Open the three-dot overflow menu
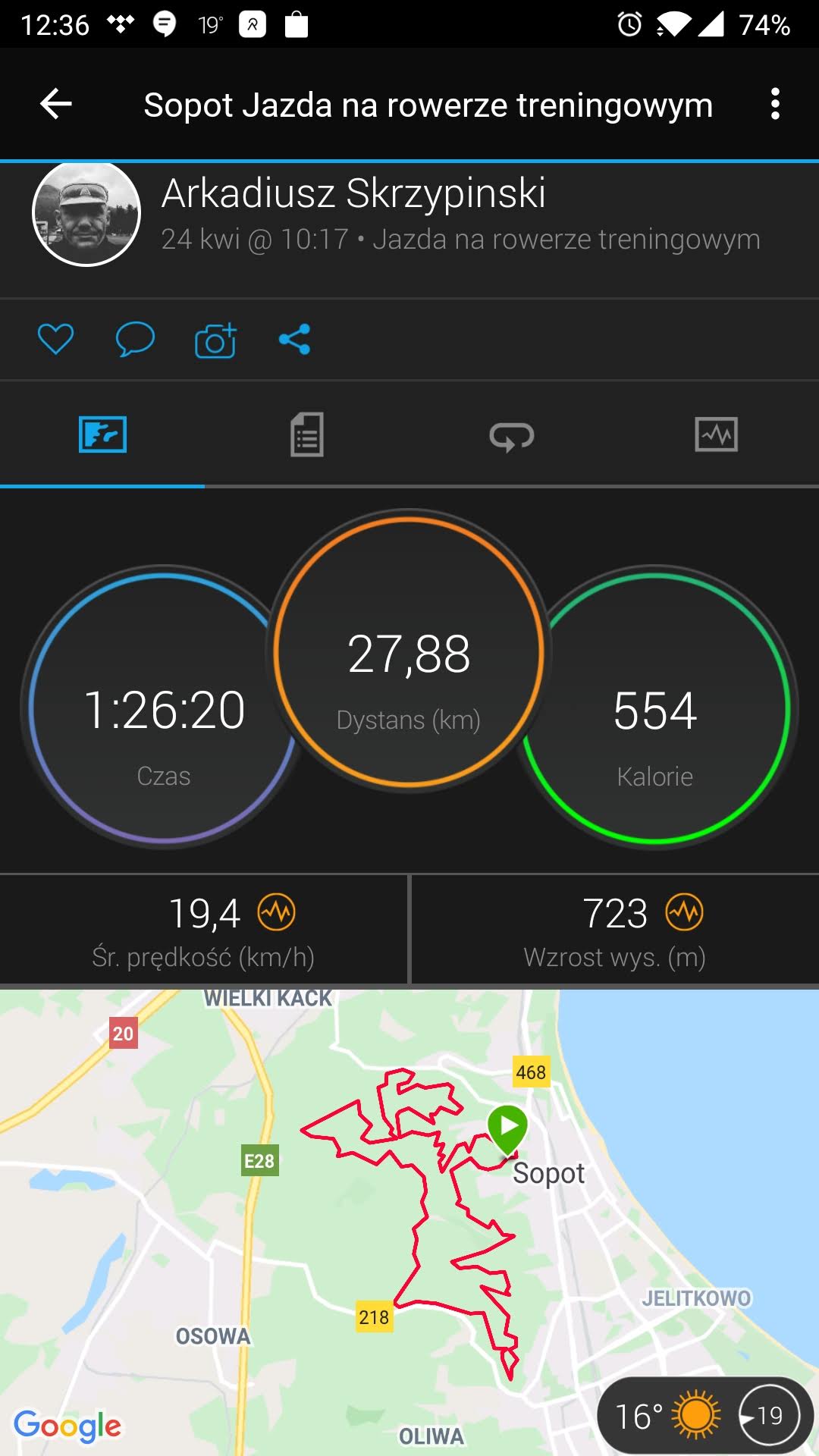This screenshot has height=1456, width=819. pos(774,104)
